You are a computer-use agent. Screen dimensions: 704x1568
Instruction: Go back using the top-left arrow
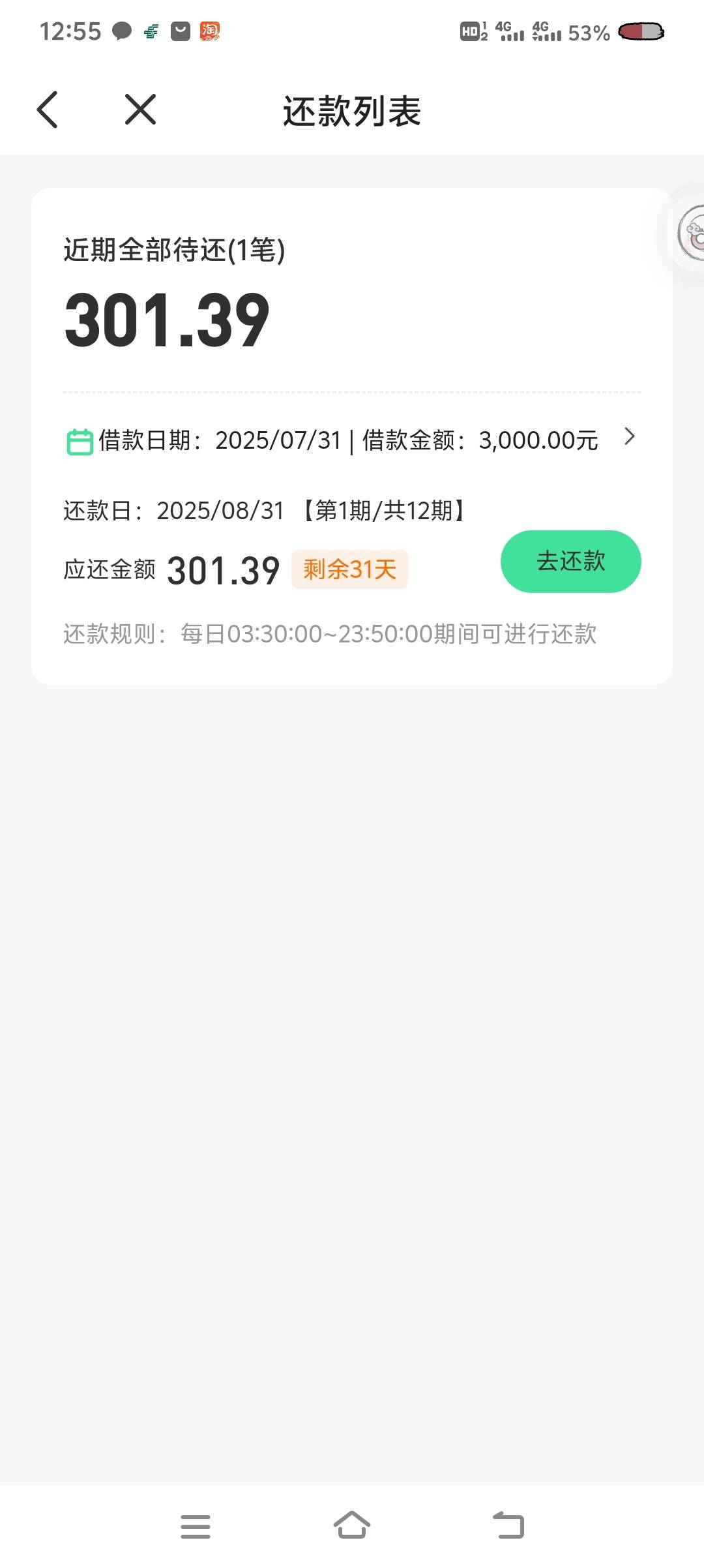[x=48, y=110]
